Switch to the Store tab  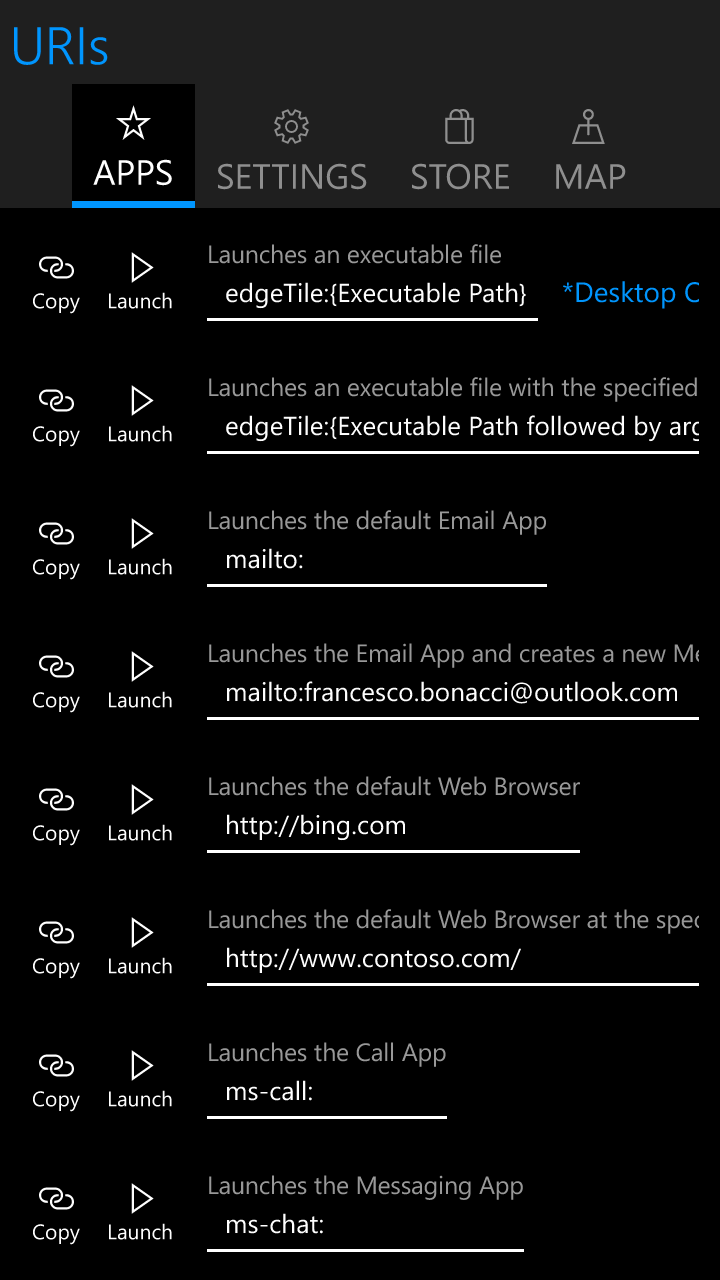click(x=460, y=152)
